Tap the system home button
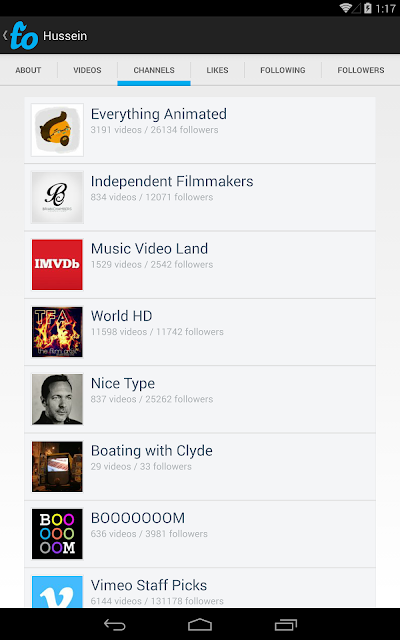 (x=200, y=624)
